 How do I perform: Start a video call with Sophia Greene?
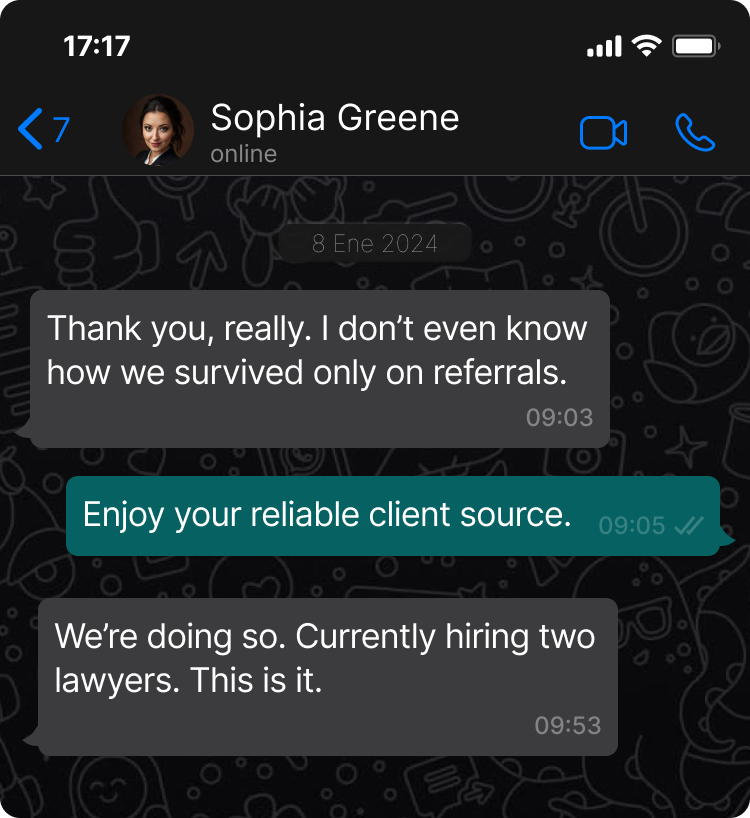(x=603, y=133)
